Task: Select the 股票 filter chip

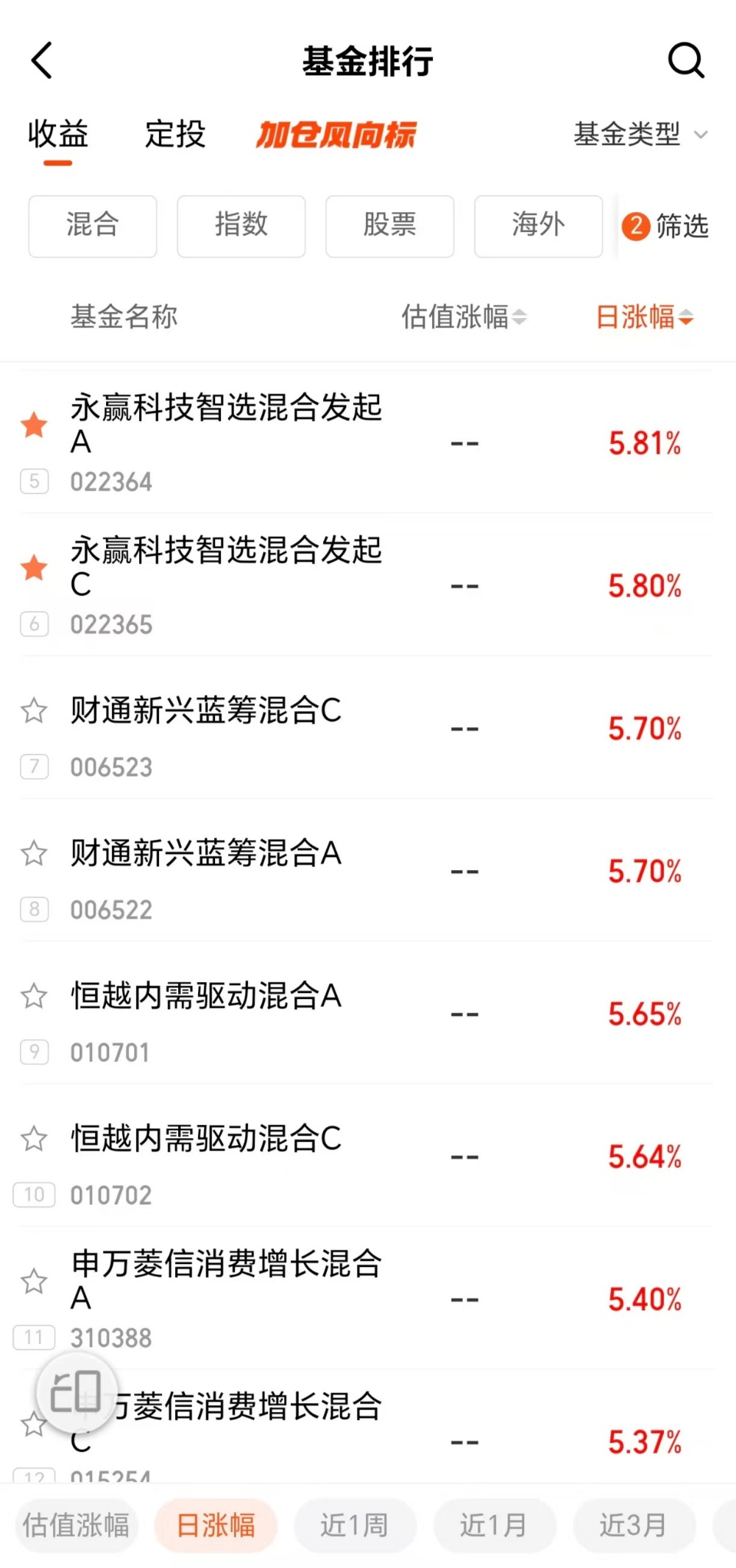Action: click(390, 226)
